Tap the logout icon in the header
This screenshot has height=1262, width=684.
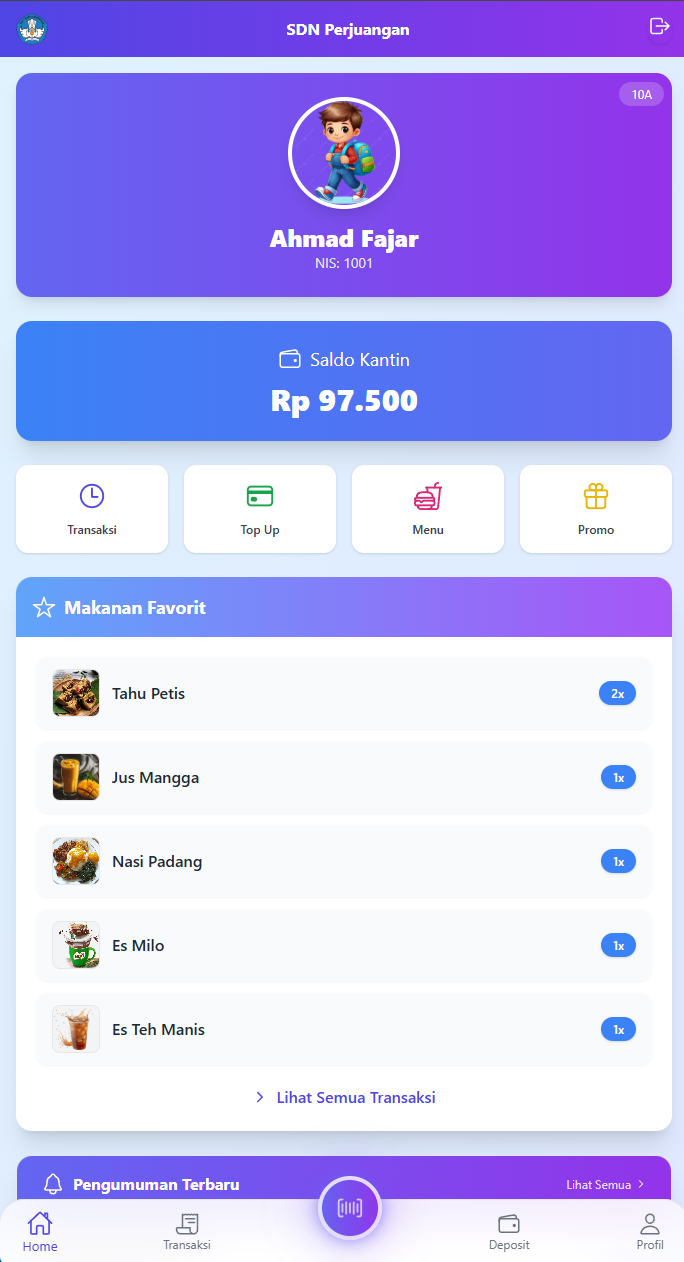[659, 27]
